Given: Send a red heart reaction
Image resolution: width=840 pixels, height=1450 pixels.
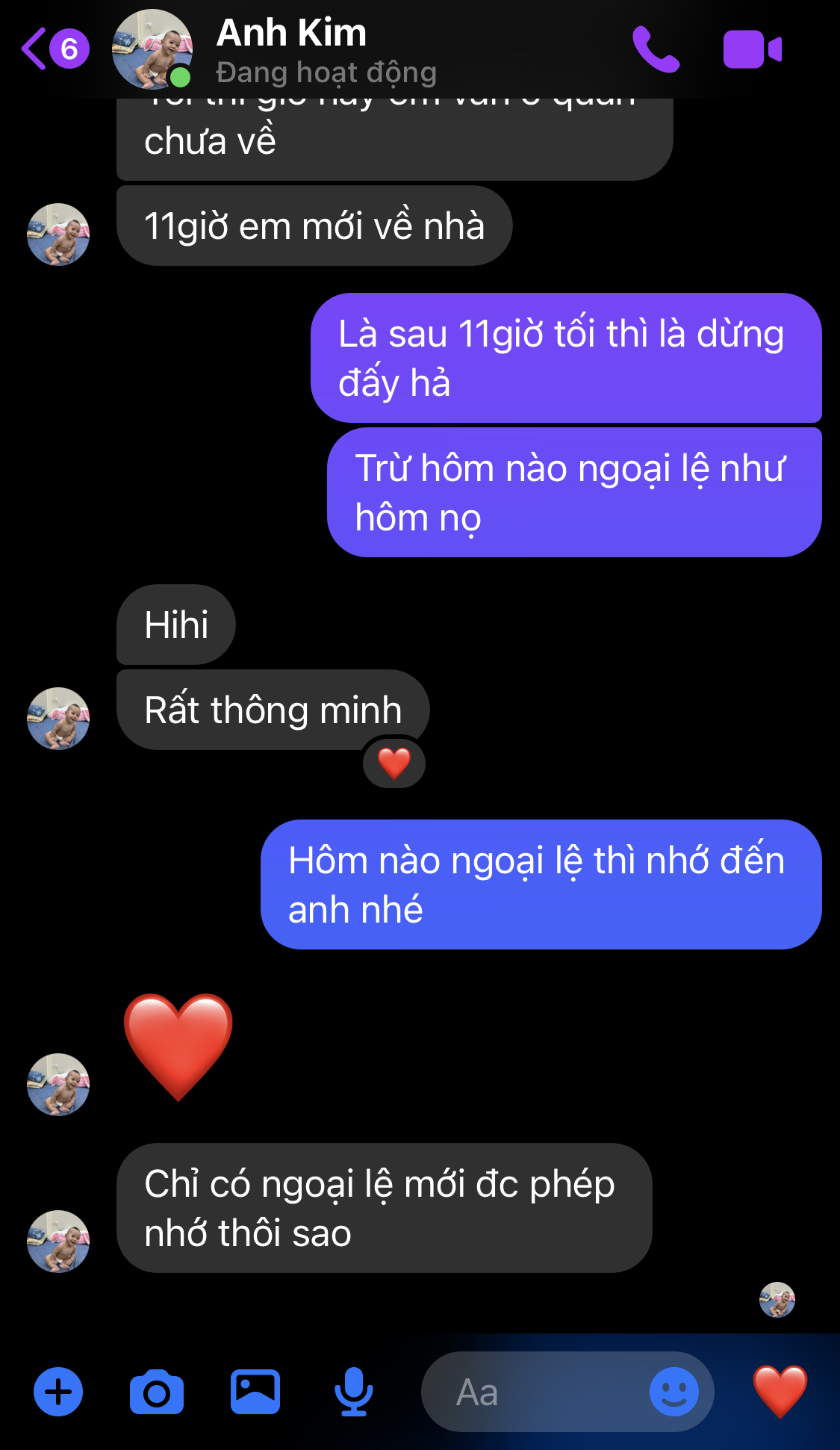Looking at the screenshot, I should 780,1392.
